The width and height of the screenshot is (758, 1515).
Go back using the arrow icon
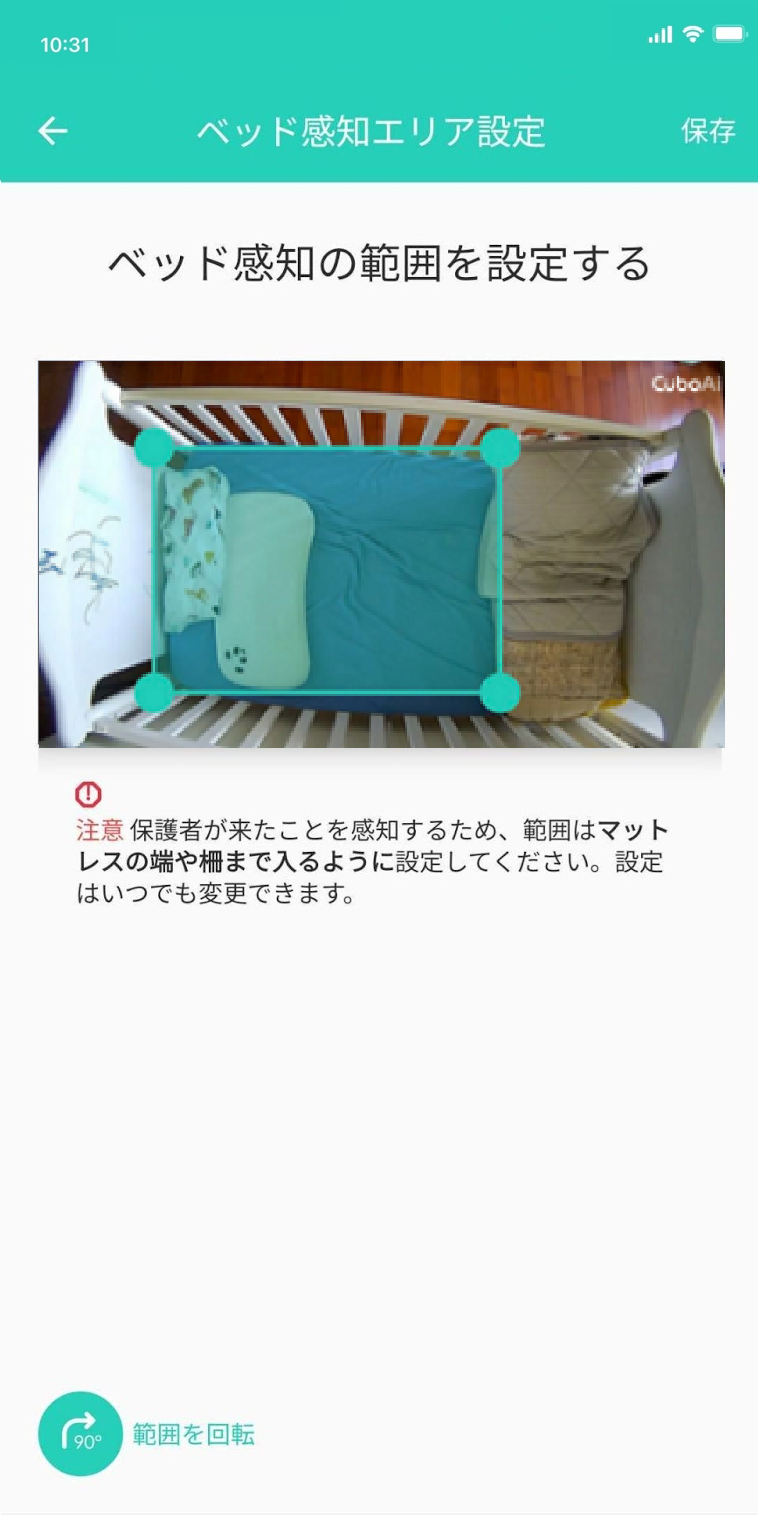point(52,131)
